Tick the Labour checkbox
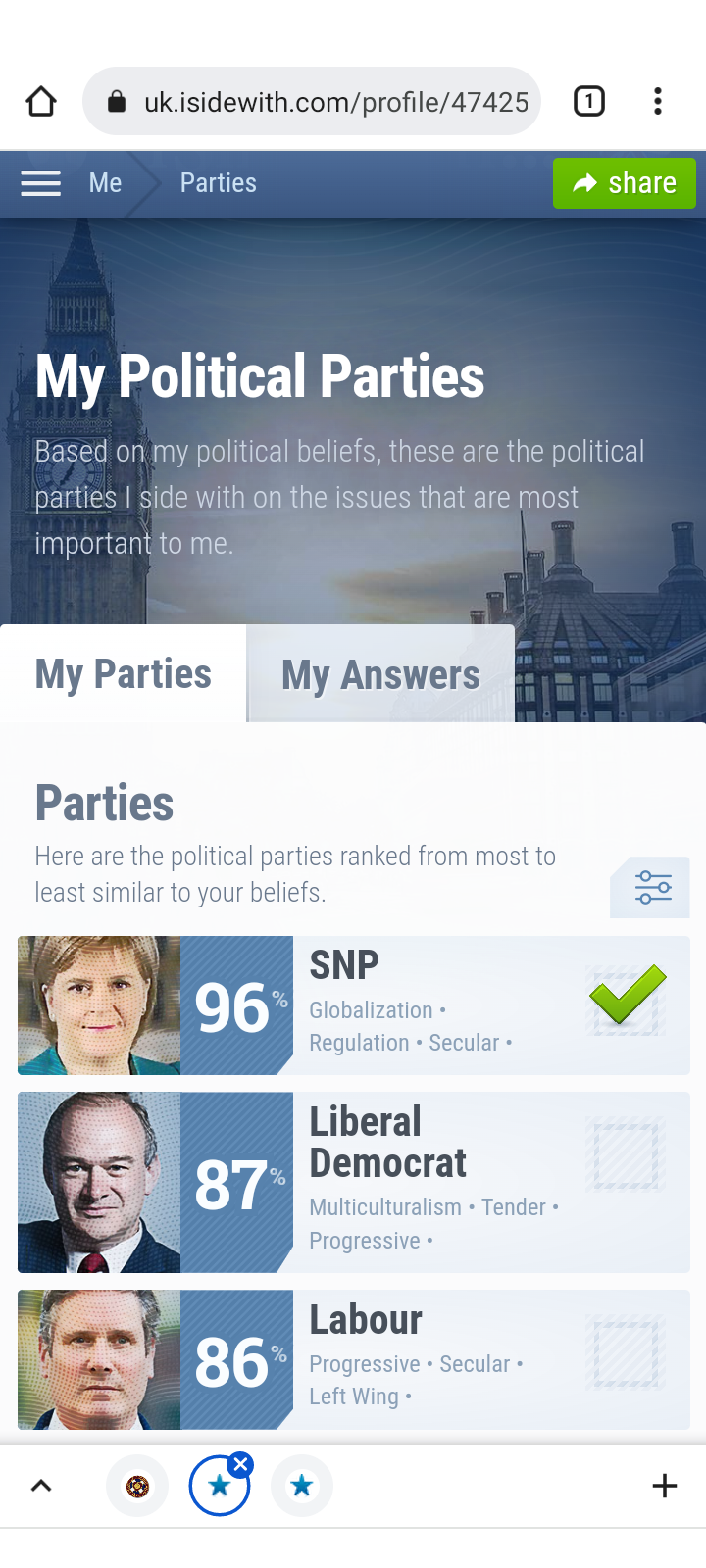 626,1352
